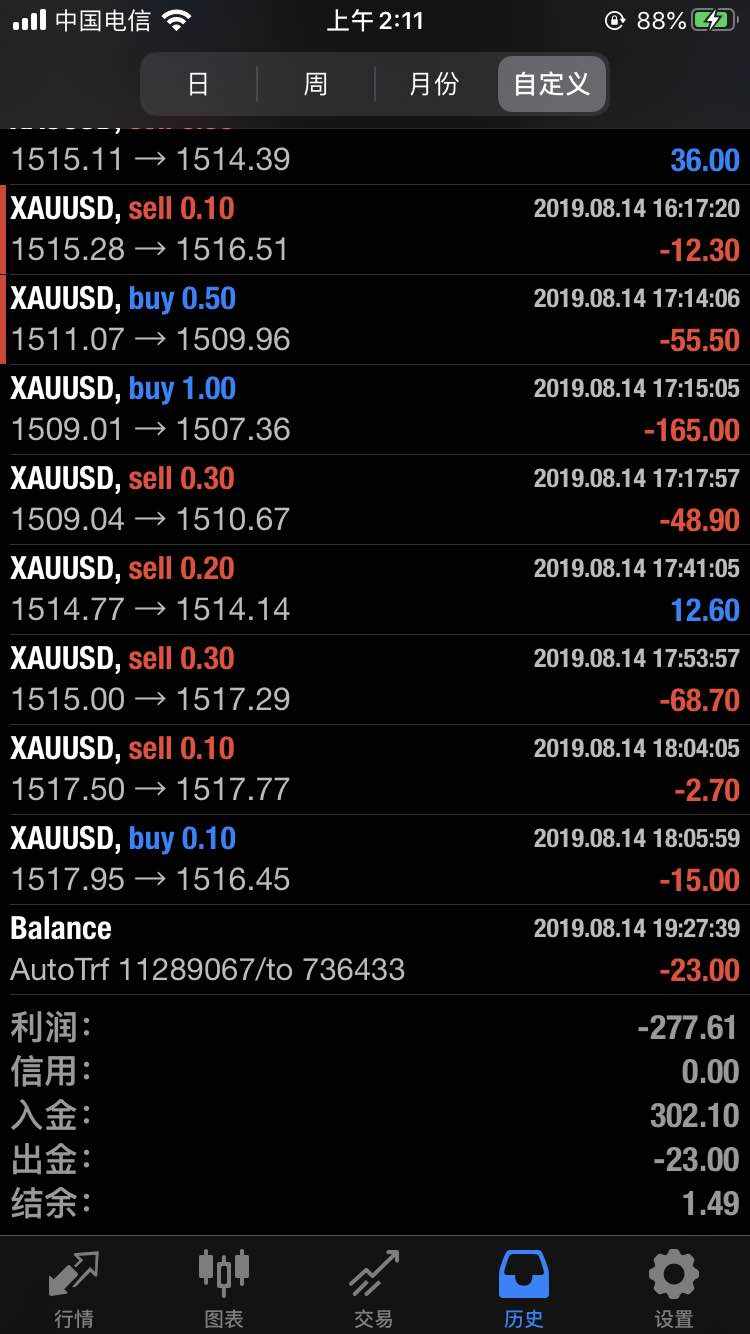The width and height of the screenshot is (750, 1334).
Task: Expand the sell 0.30 trade at 17:17:57
Action: [375, 500]
